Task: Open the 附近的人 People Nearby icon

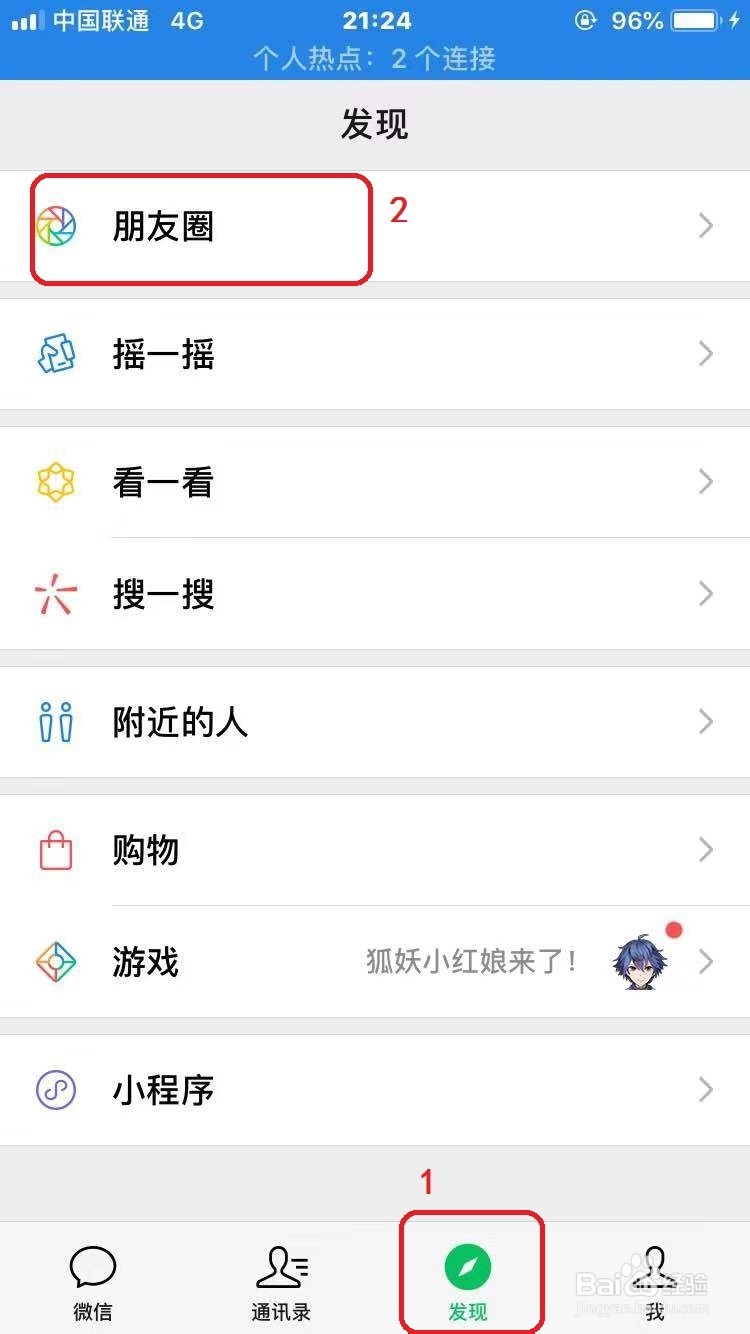Action: coord(57,722)
